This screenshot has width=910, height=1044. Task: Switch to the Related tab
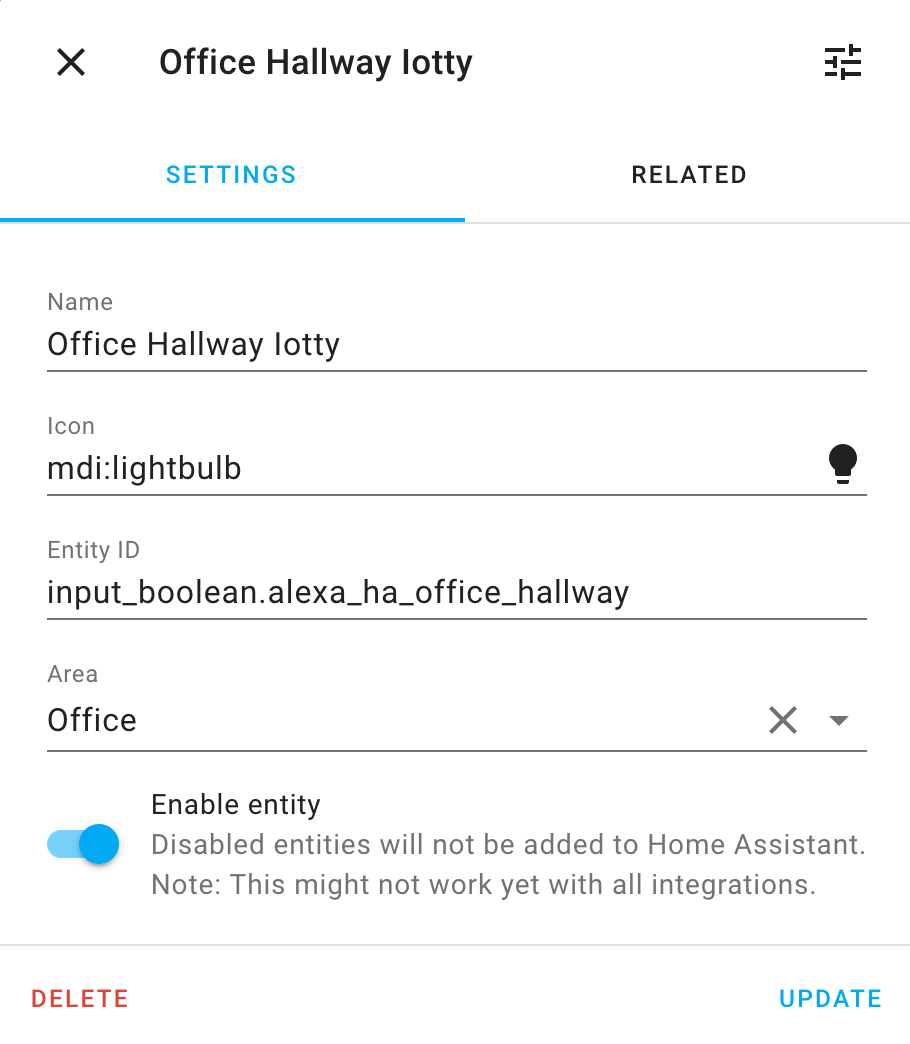point(688,175)
